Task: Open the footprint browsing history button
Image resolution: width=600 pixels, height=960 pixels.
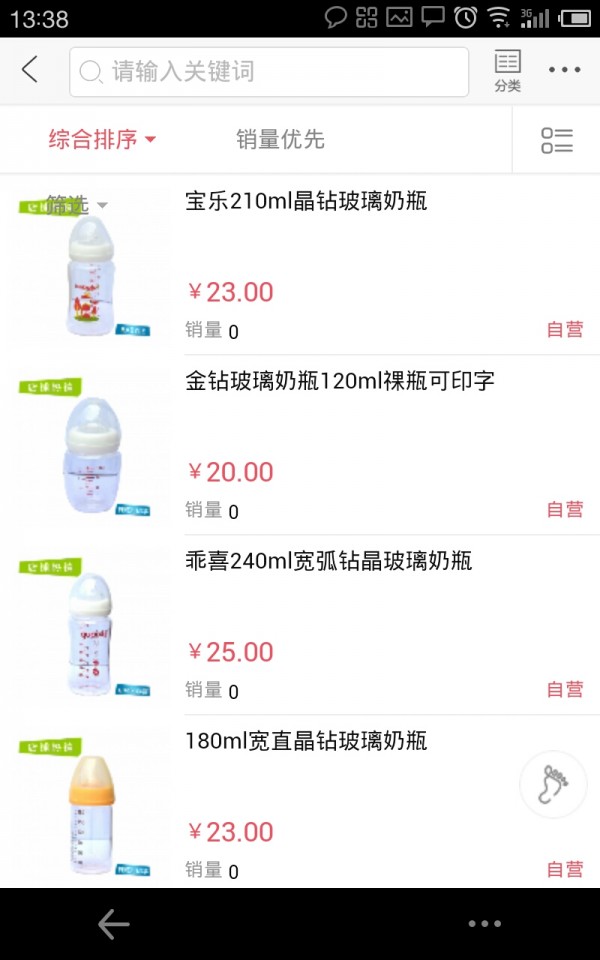Action: 552,785
